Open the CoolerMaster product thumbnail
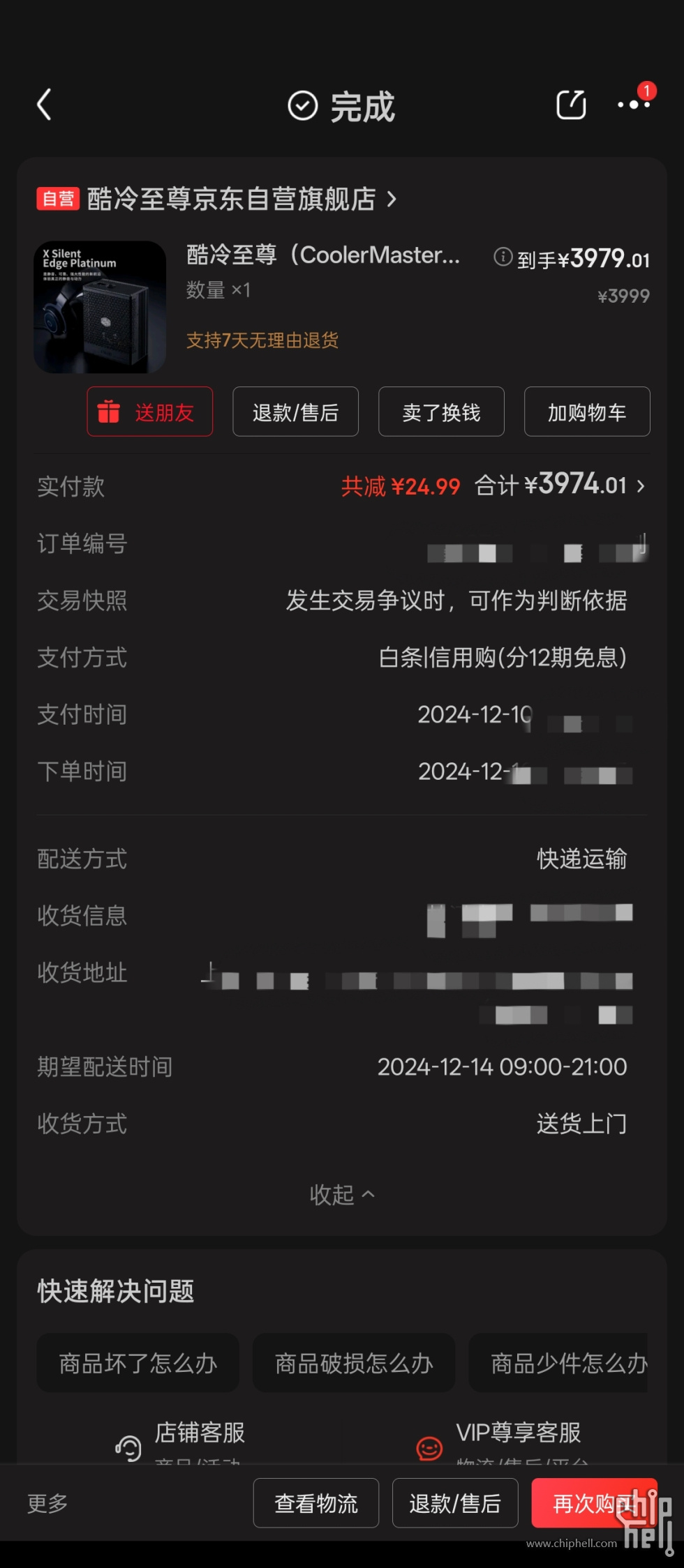Image resolution: width=684 pixels, height=1568 pixels. 100,307
